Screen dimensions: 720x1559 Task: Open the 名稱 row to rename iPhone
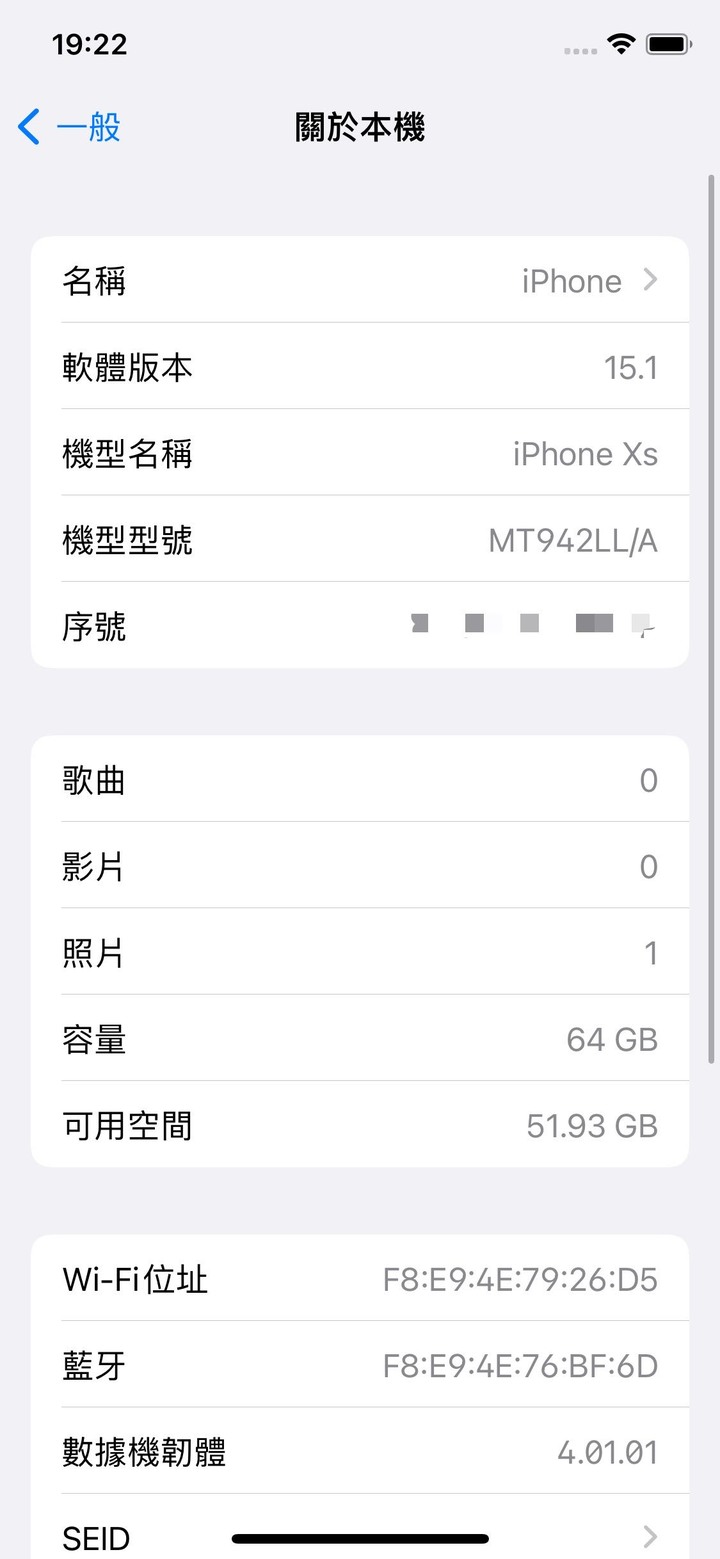coord(360,280)
